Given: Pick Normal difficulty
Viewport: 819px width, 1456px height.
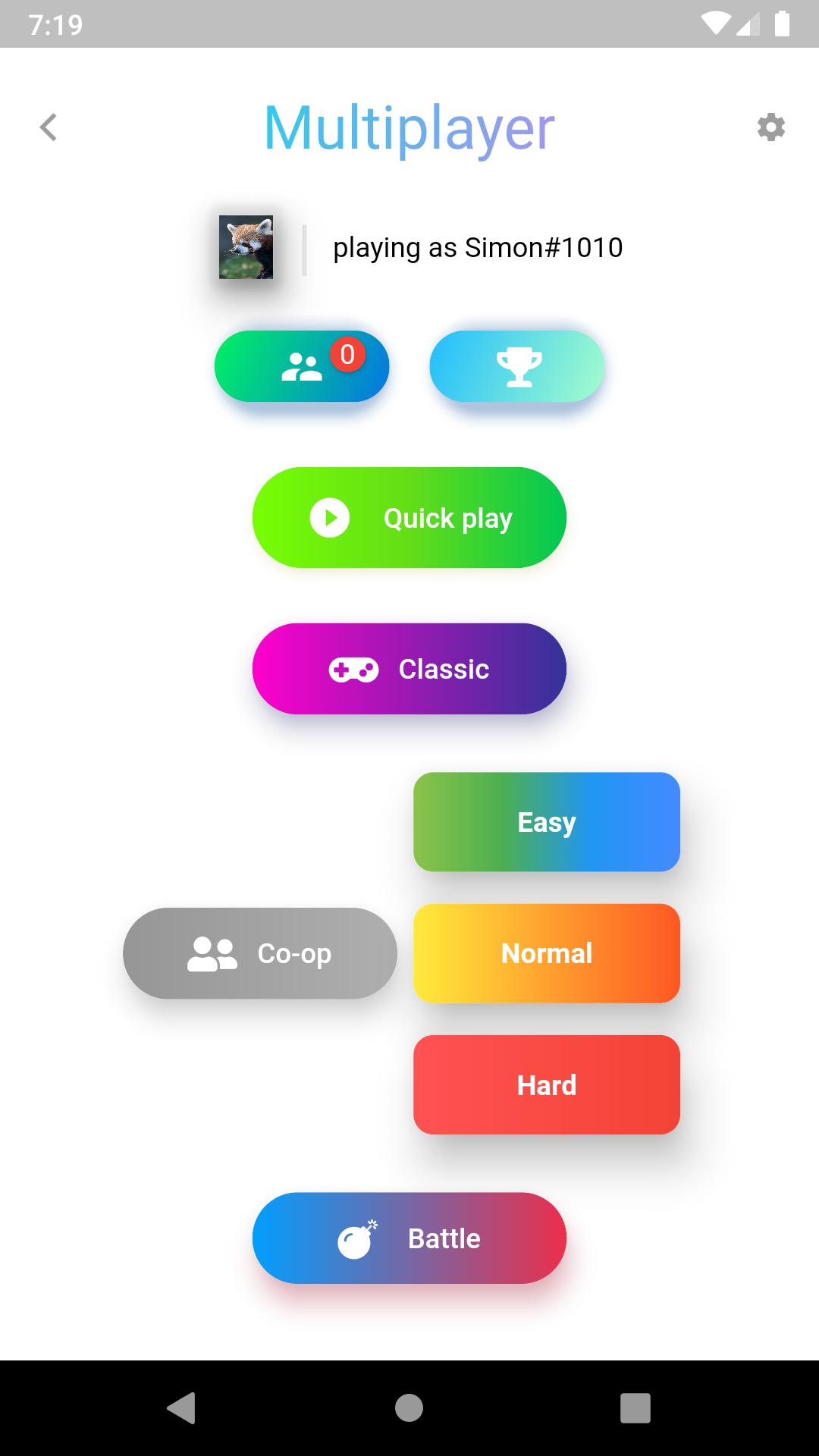Looking at the screenshot, I should 546,953.
